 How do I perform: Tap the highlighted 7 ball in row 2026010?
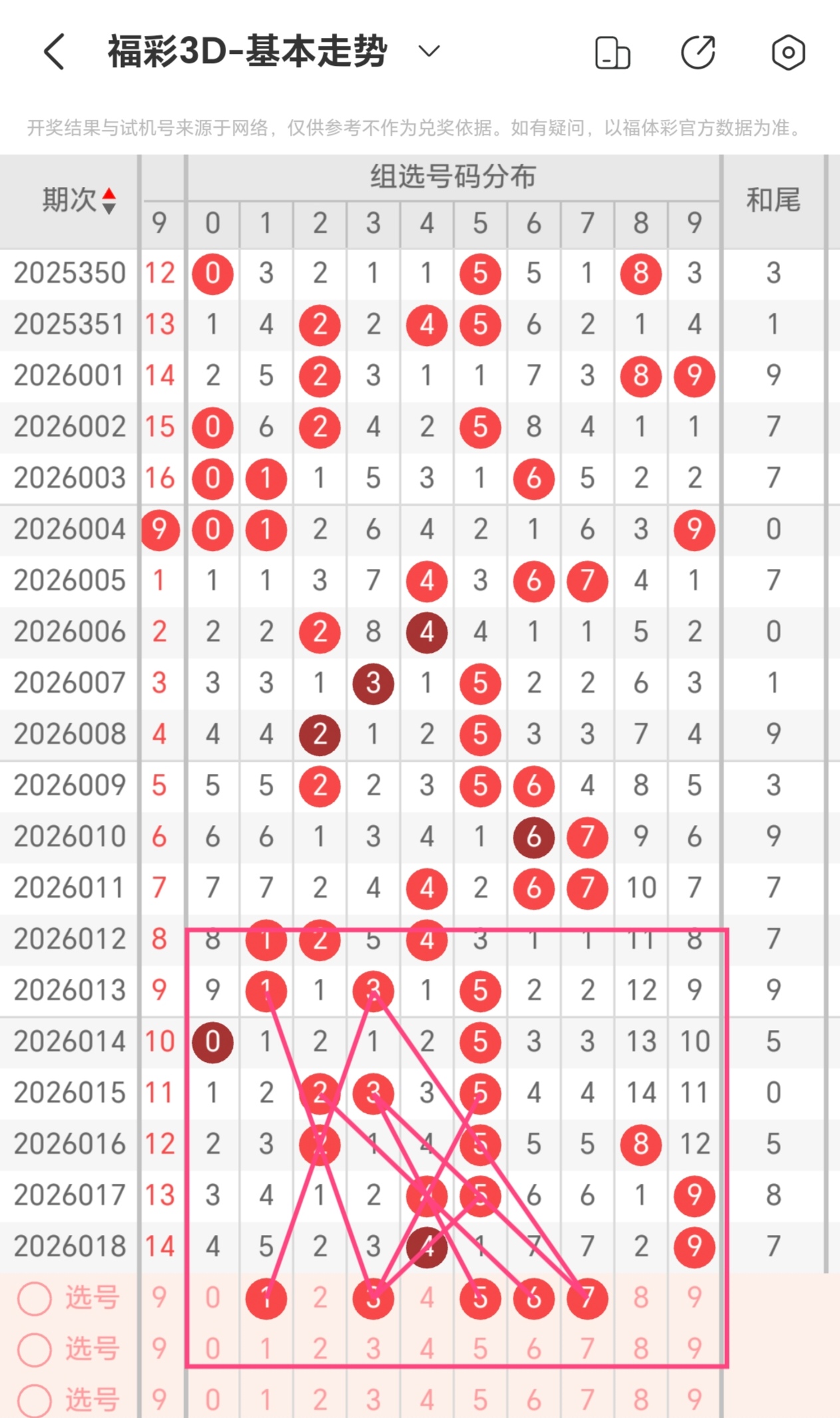tap(587, 836)
